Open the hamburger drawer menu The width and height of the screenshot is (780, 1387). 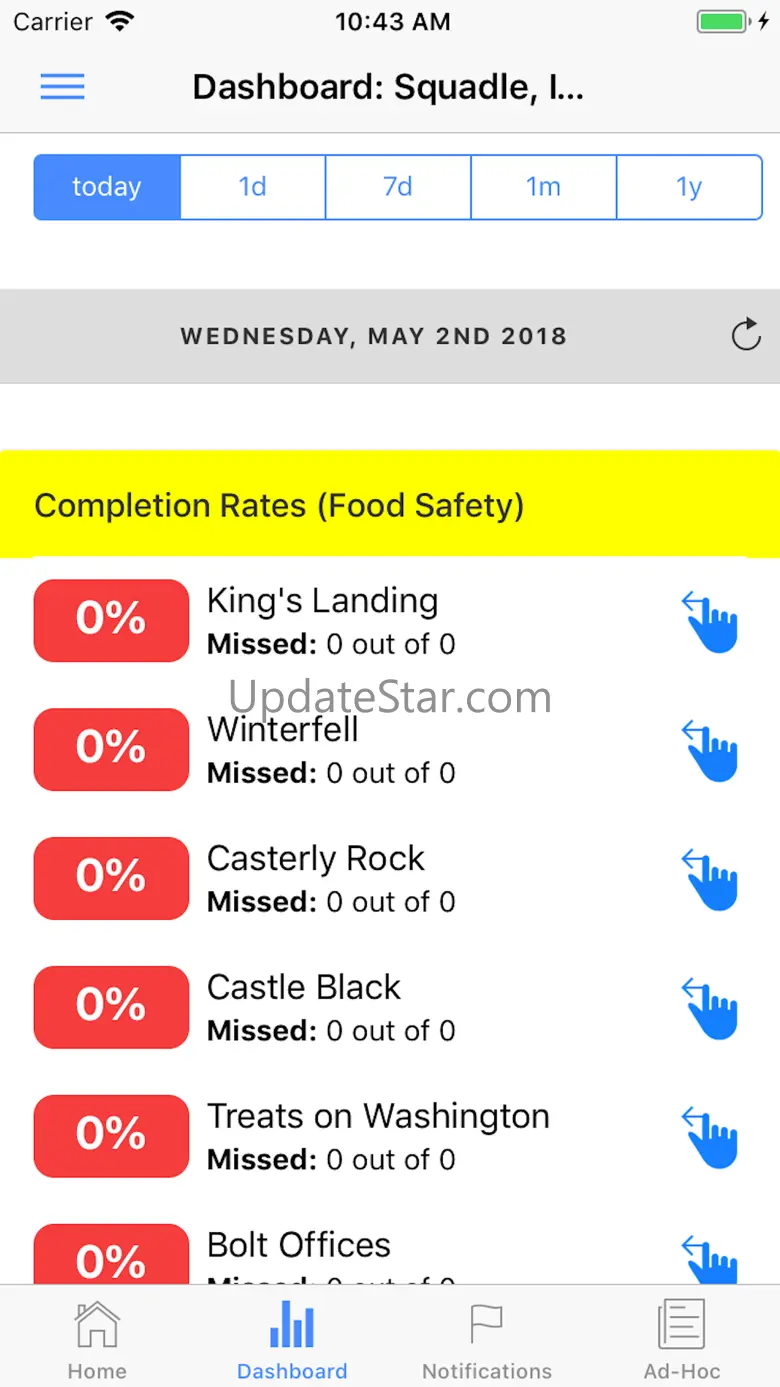(x=62, y=87)
